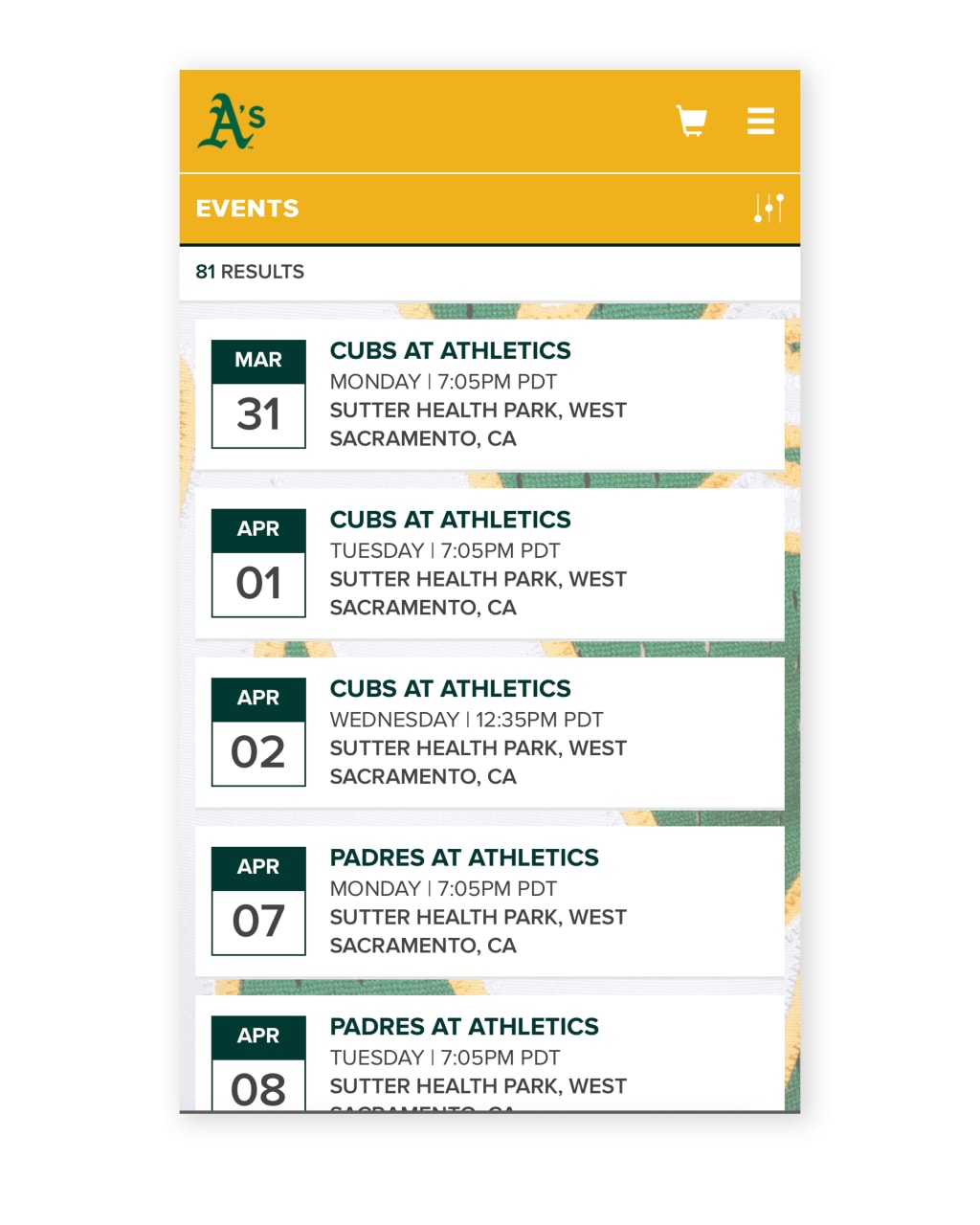Toggle filters using the adjustment icon

pyautogui.click(x=768, y=207)
